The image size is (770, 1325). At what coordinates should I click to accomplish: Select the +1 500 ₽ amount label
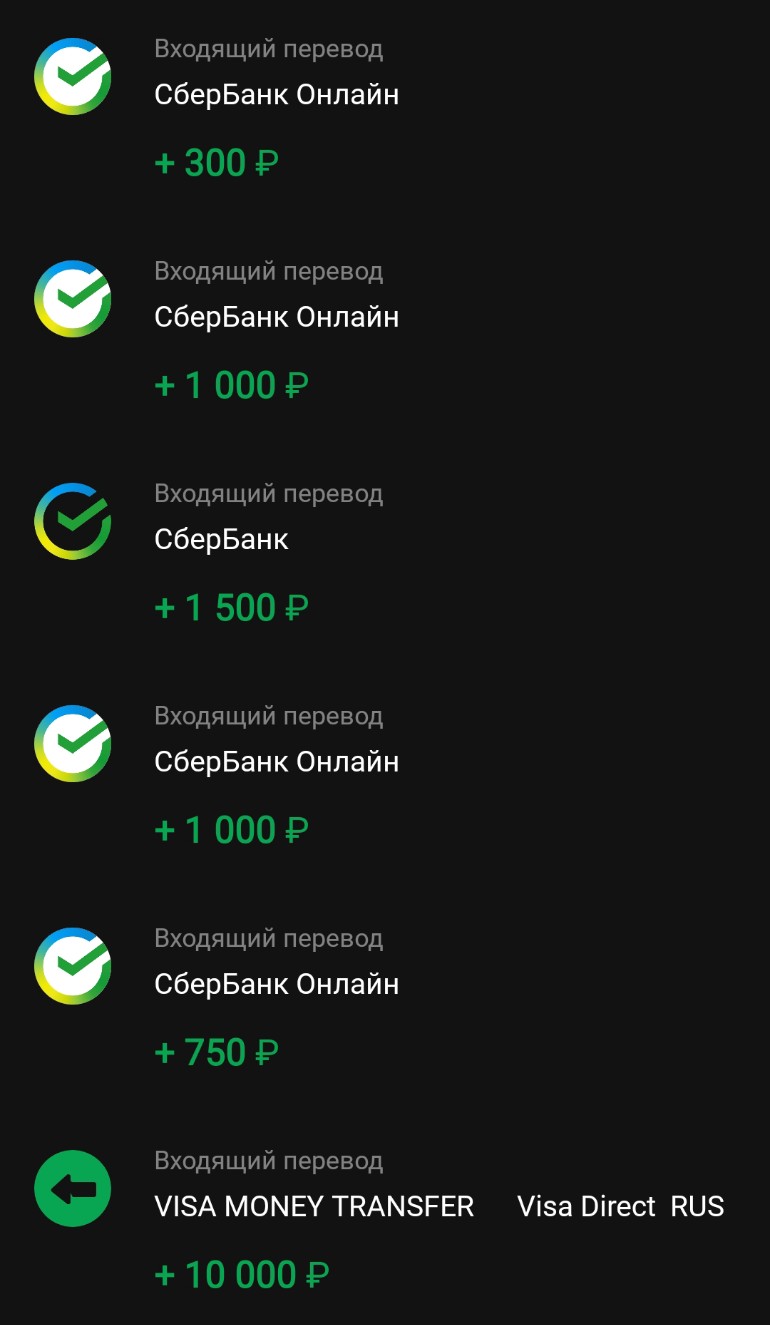(x=231, y=606)
